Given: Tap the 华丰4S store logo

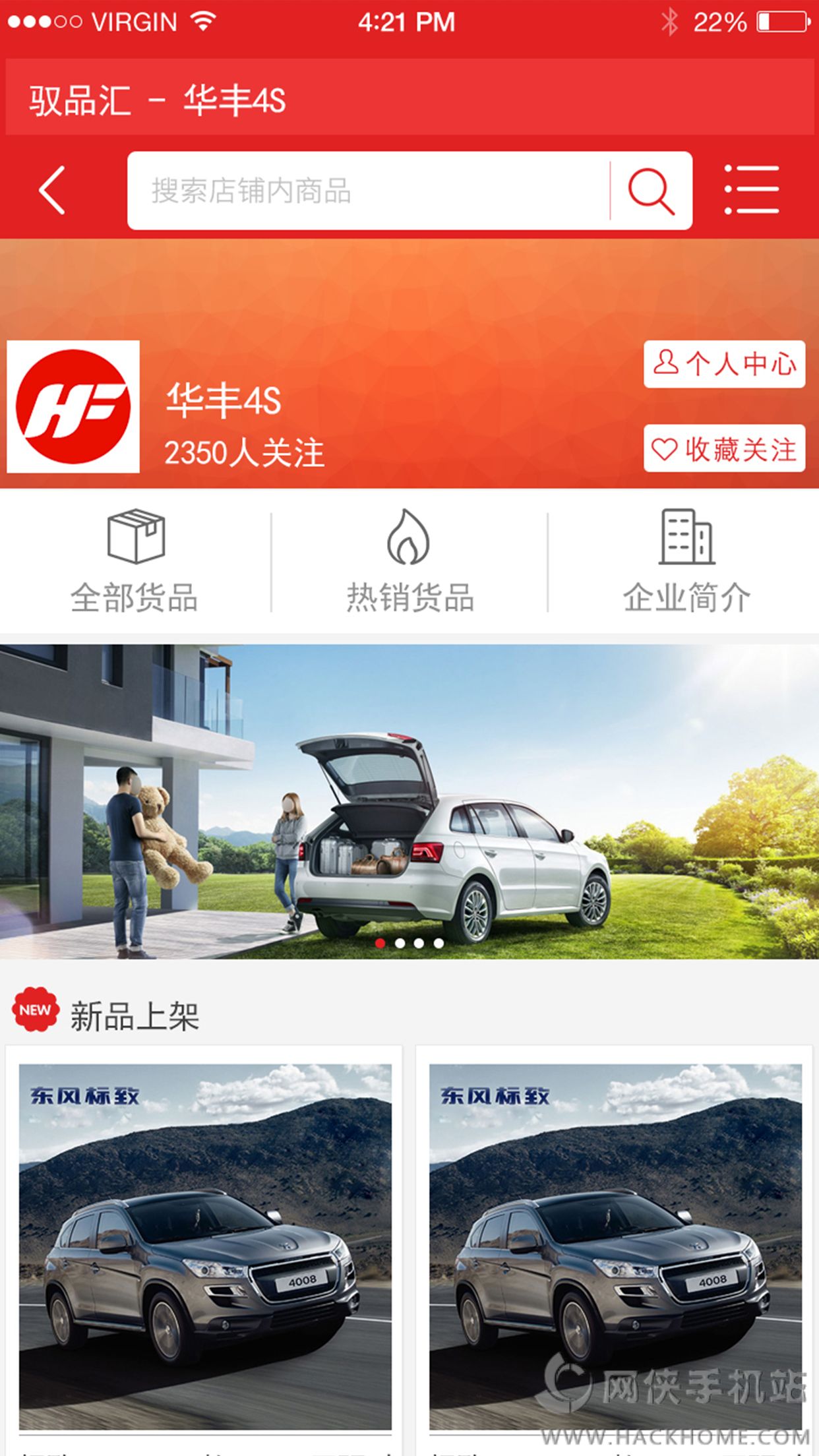Looking at the screenshot, I should coord(73,406).
